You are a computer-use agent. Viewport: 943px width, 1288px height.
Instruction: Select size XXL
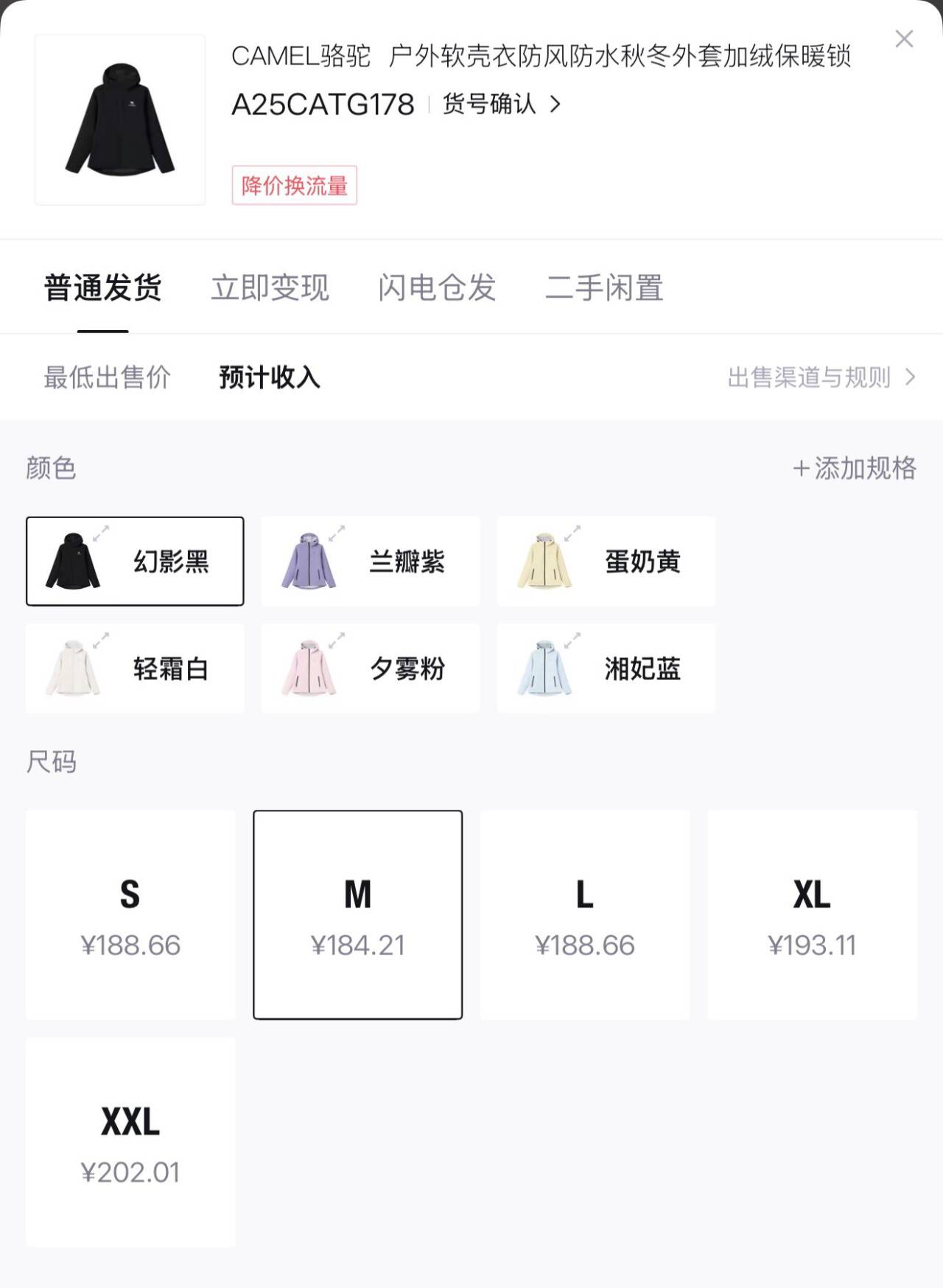click(x=130, y=1142)
